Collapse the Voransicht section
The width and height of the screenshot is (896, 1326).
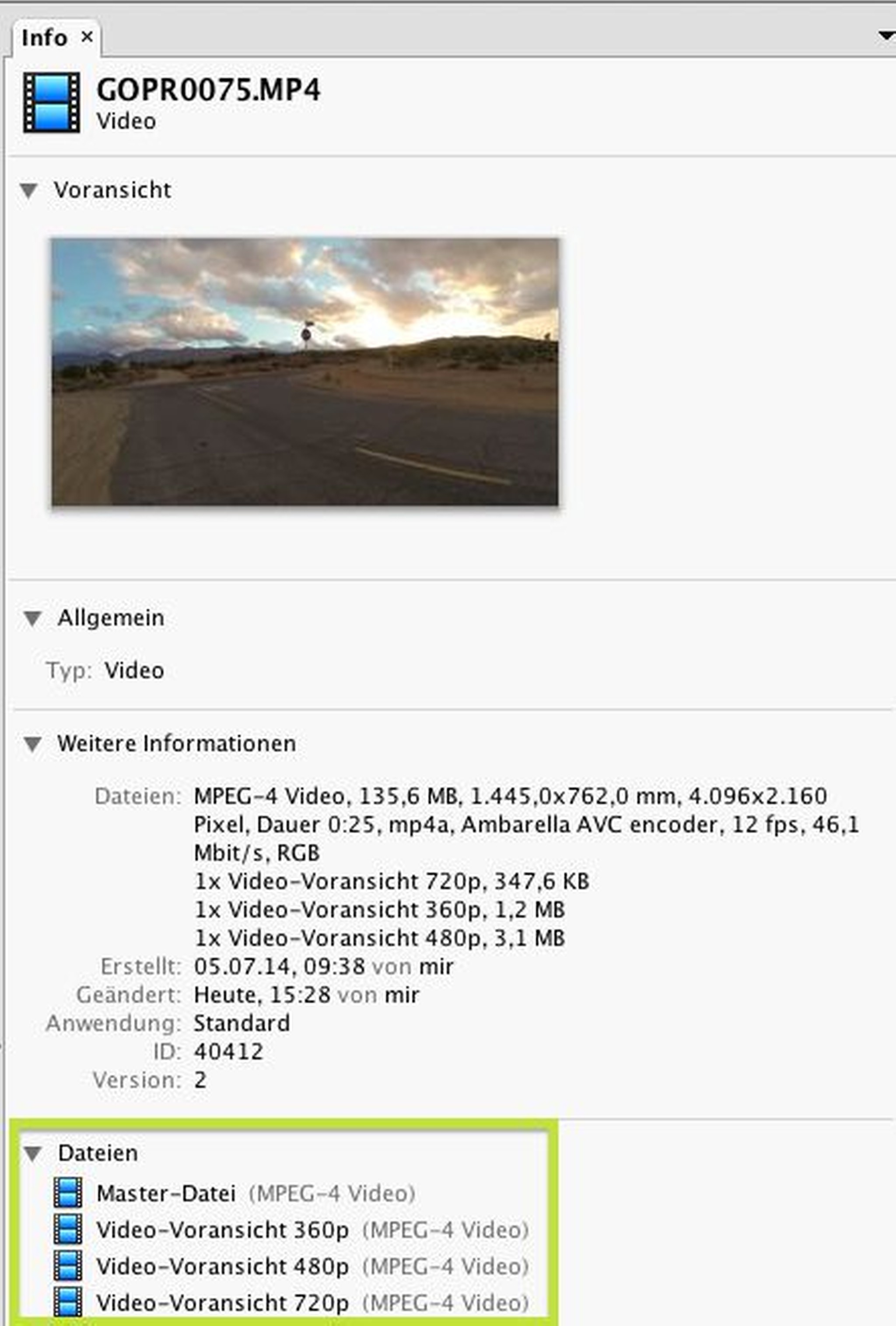point(28,190)
